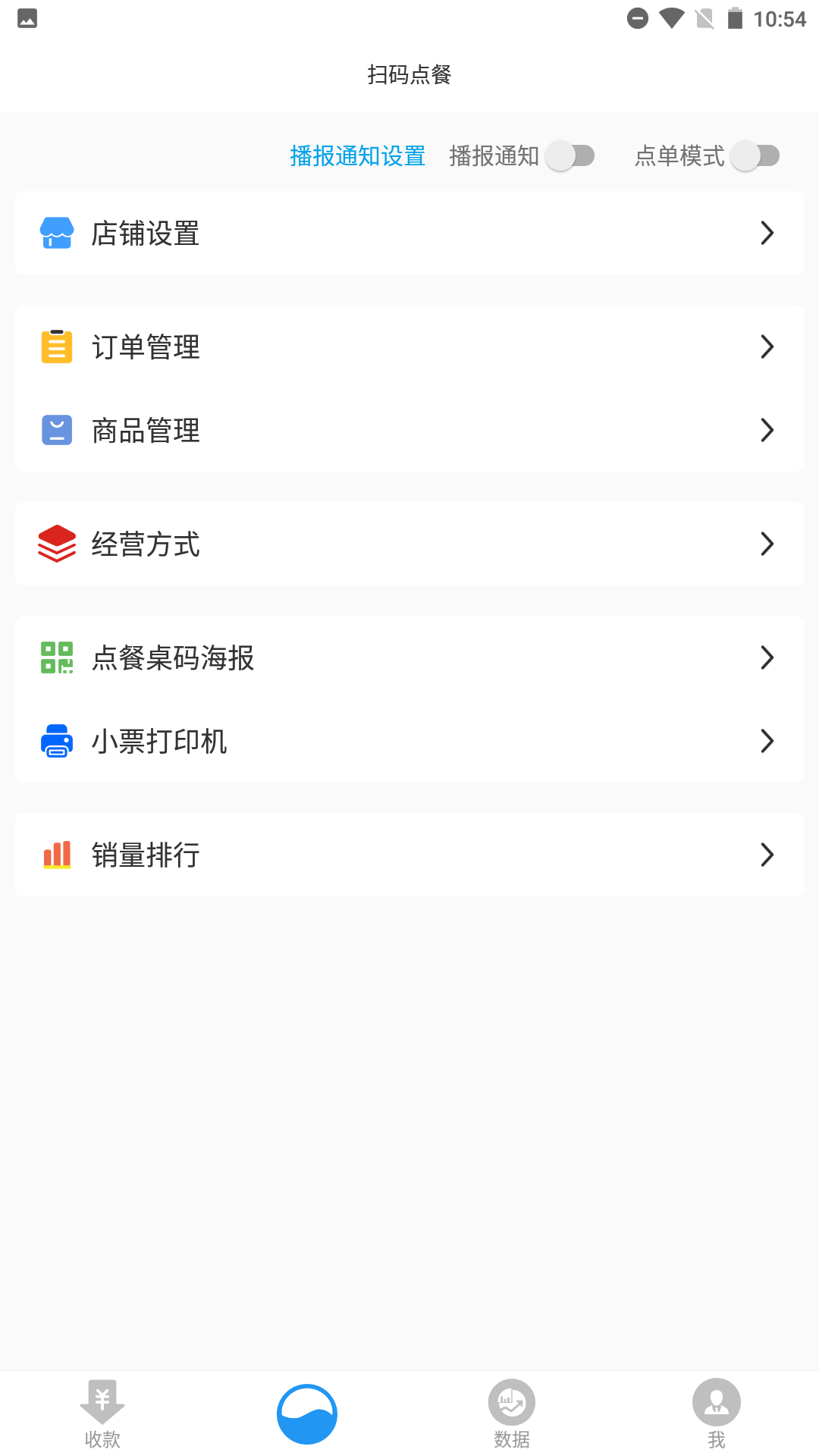Select the 订单管理 clipboard icon
The width and height of the screenshot is (819, 1456).
(x=57, y=347)
